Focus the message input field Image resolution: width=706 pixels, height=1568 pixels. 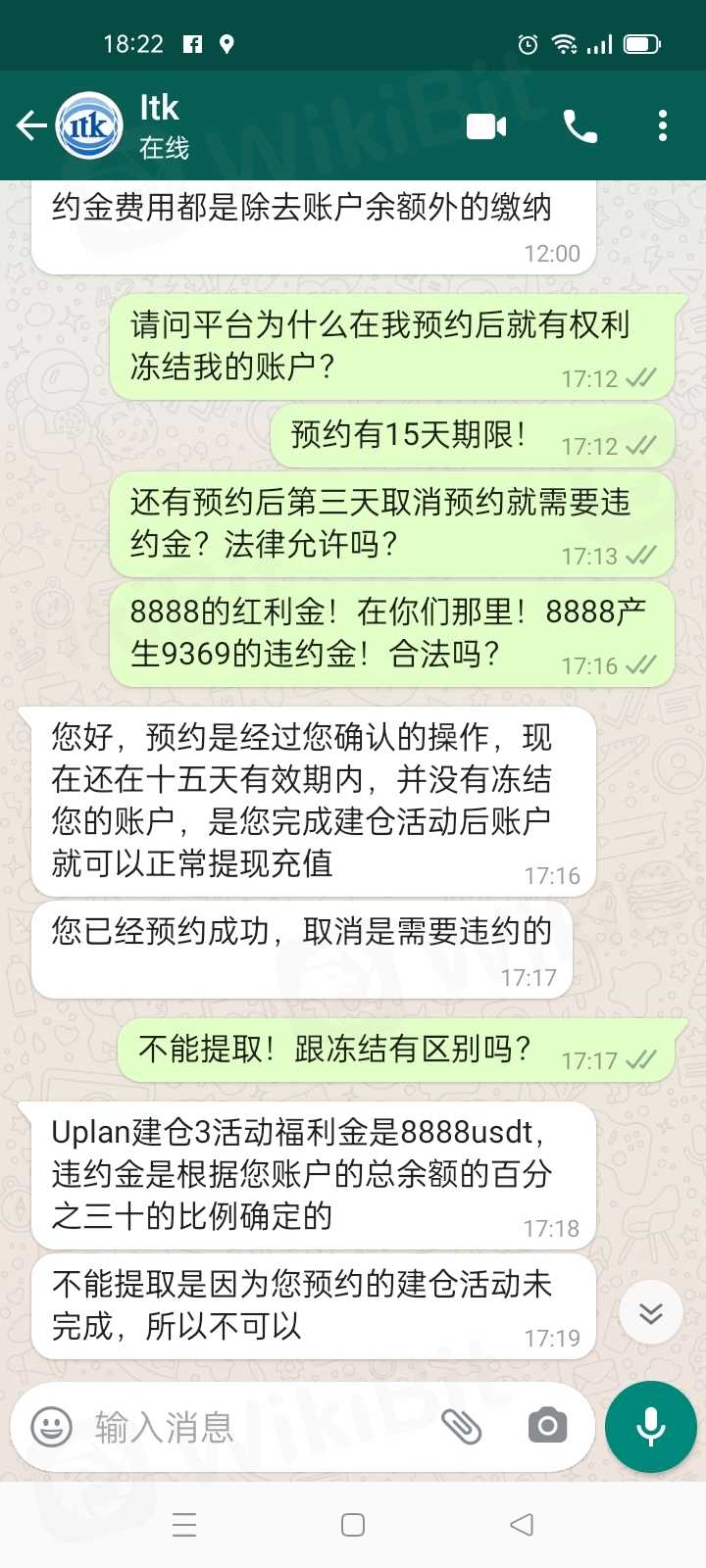click(x=255, y=1427)
